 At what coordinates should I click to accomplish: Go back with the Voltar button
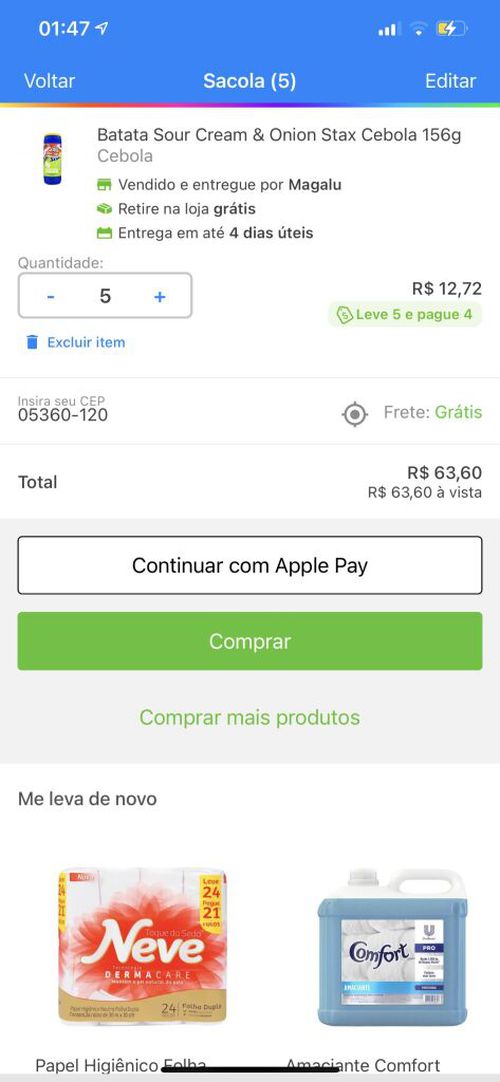pos(50,81)
